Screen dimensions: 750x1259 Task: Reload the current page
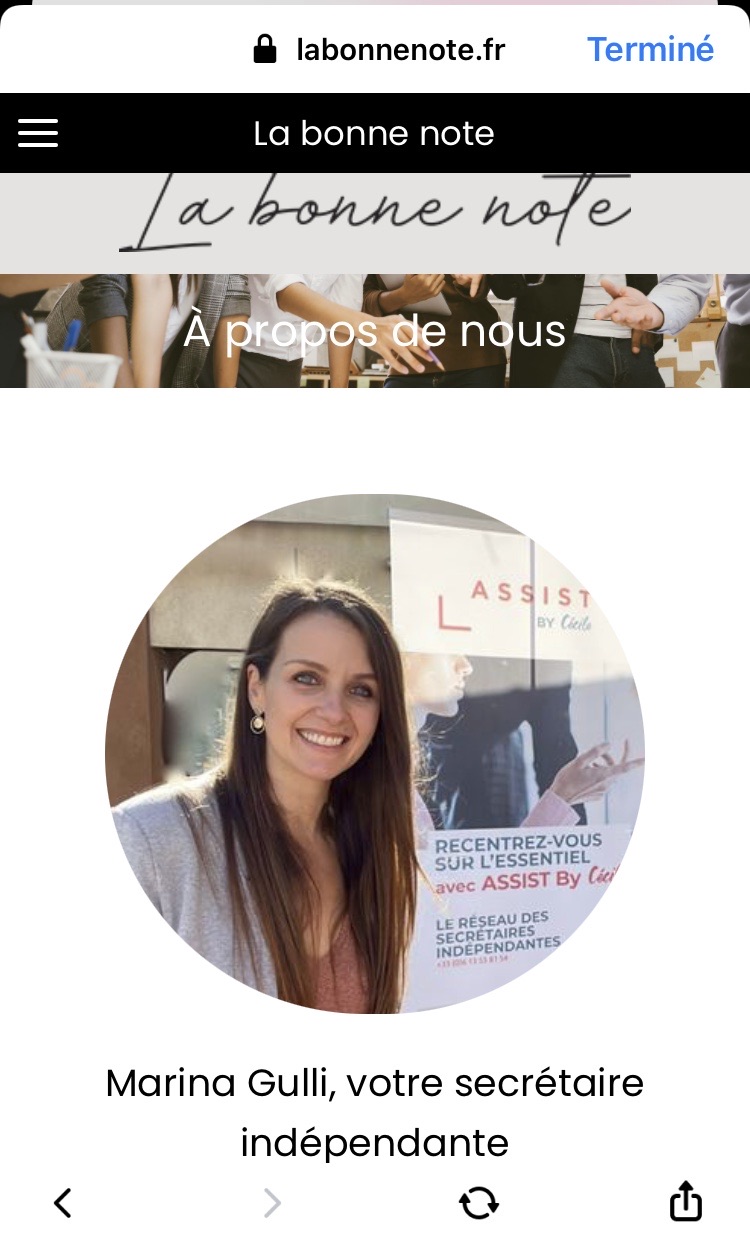click(478, 1202)
